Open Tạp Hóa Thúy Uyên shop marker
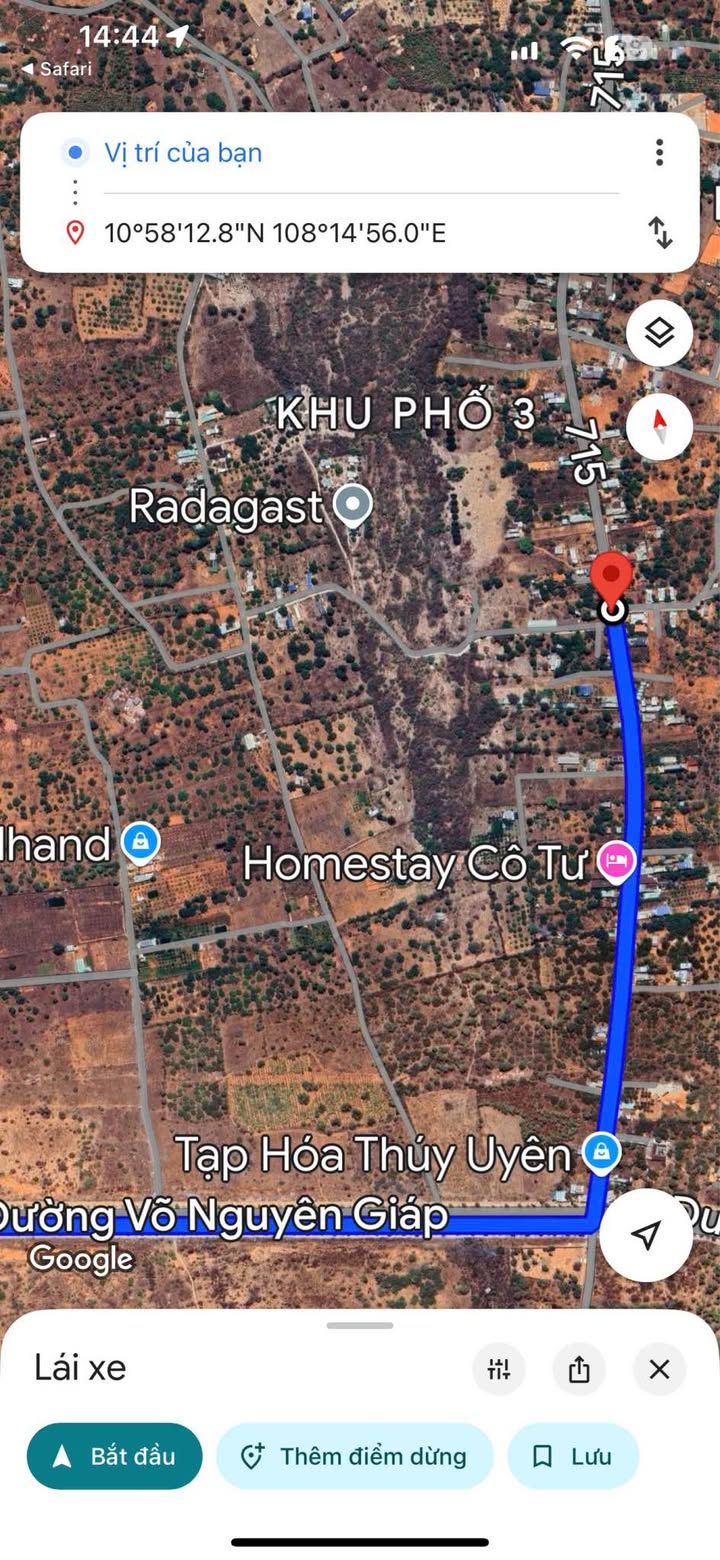The height and width of the screenshot is (1560, 720). [x=601, y=1152]
